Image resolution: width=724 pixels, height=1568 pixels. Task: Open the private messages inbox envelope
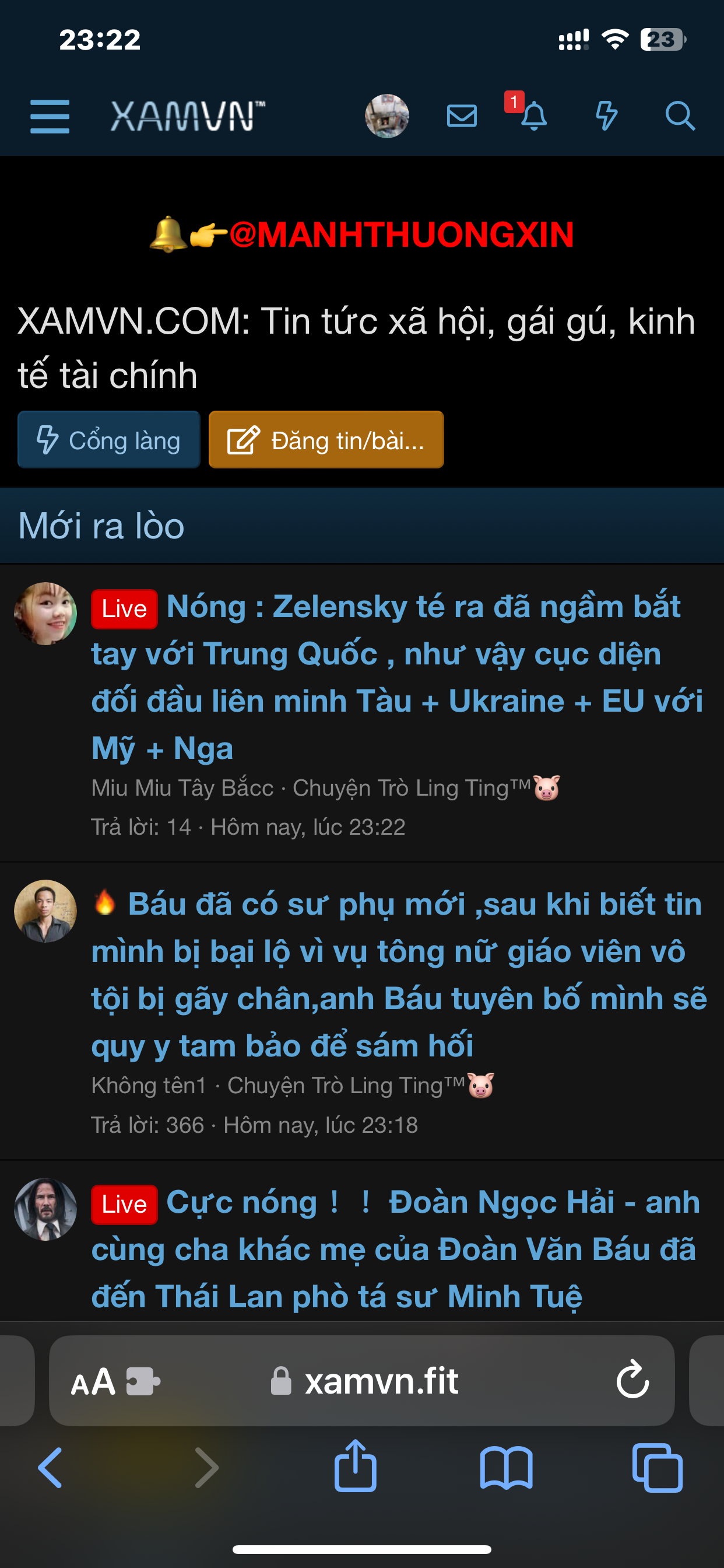(x=461, y=116)
